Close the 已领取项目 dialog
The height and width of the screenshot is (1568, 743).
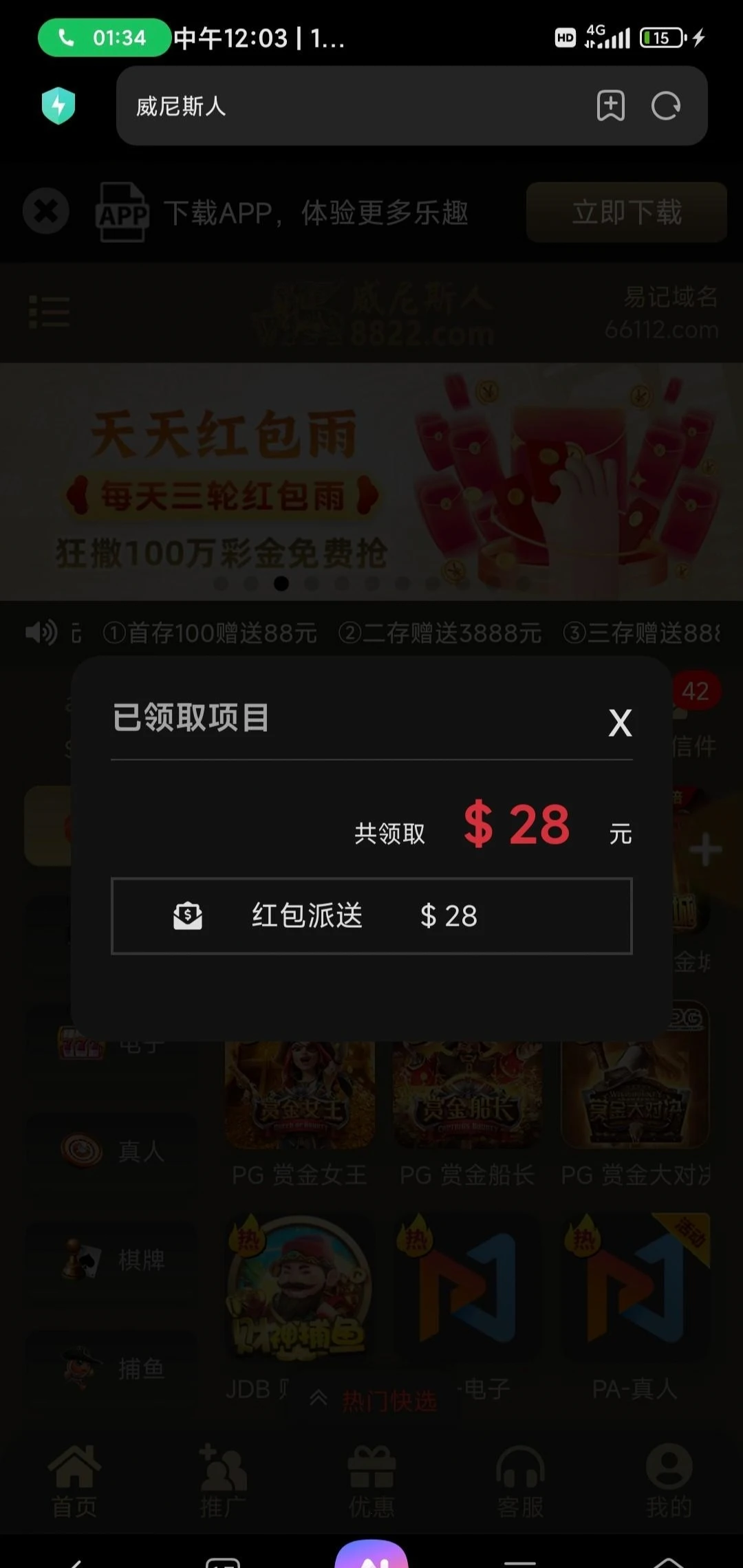click(x=620, y=723)
